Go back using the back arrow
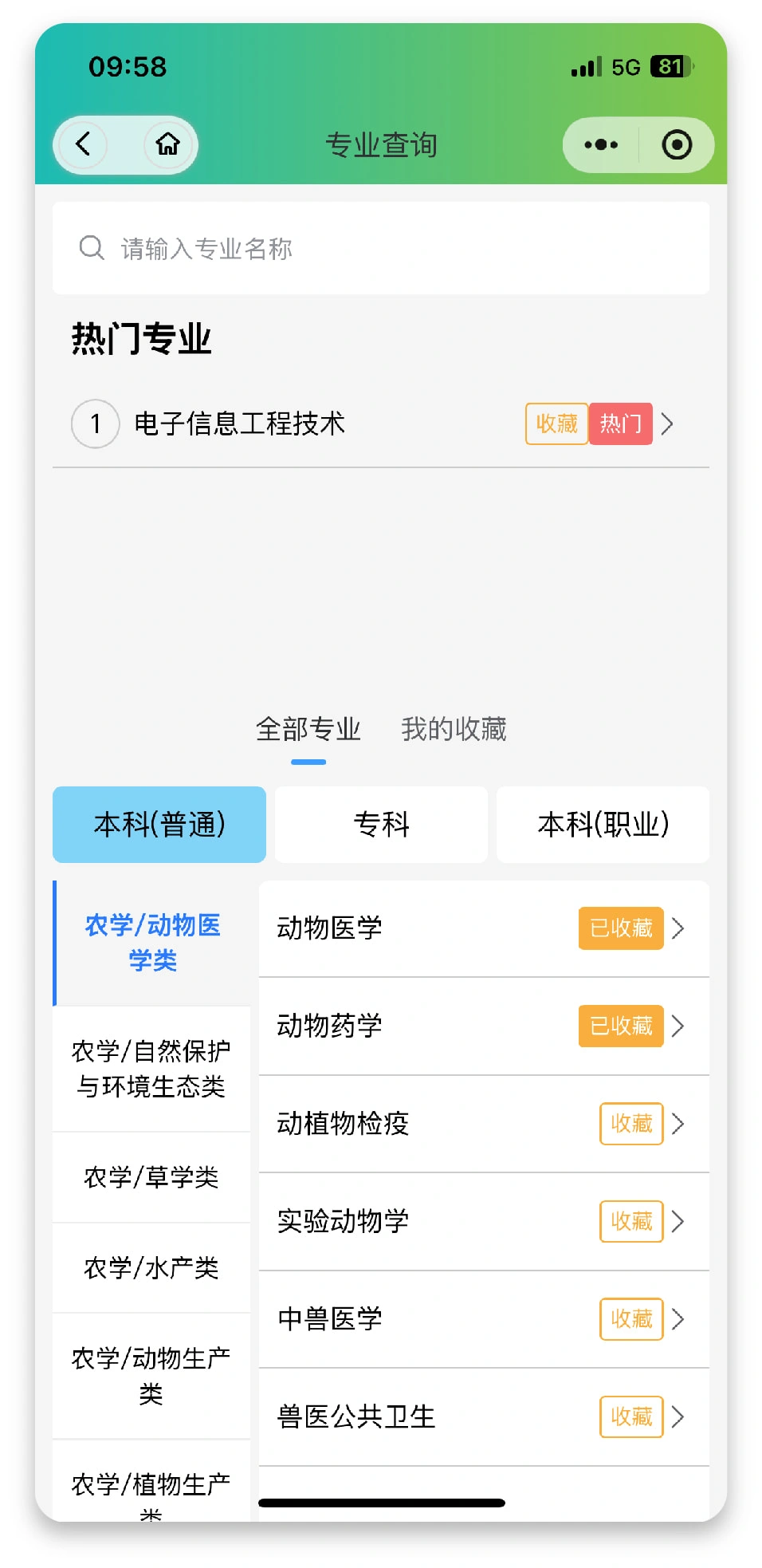The height and width of the screenshot is (1568, 762). 84,144
